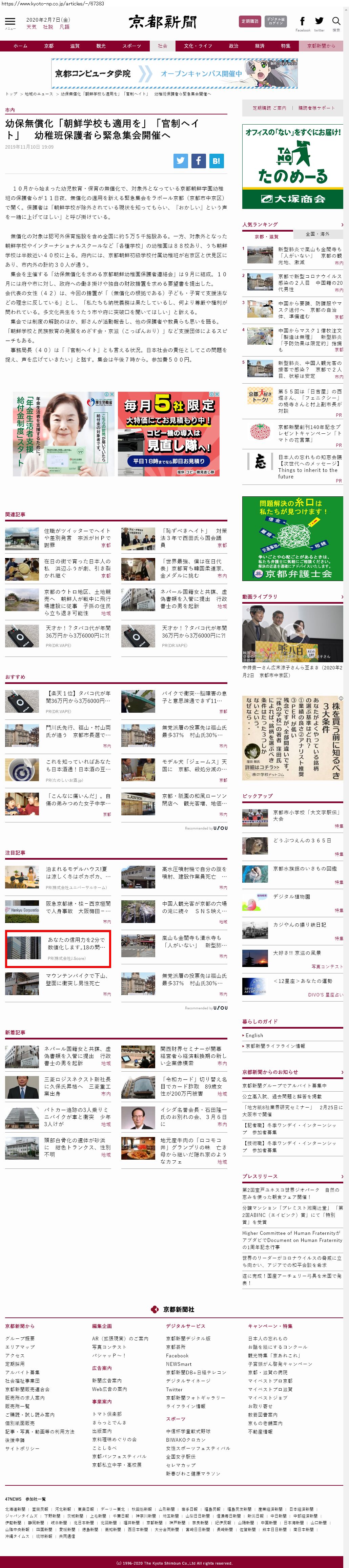Open the 文化・ライフ nav tab
Image resolution: width=349 pixels, height=1568 pixels.
[198, 46]
